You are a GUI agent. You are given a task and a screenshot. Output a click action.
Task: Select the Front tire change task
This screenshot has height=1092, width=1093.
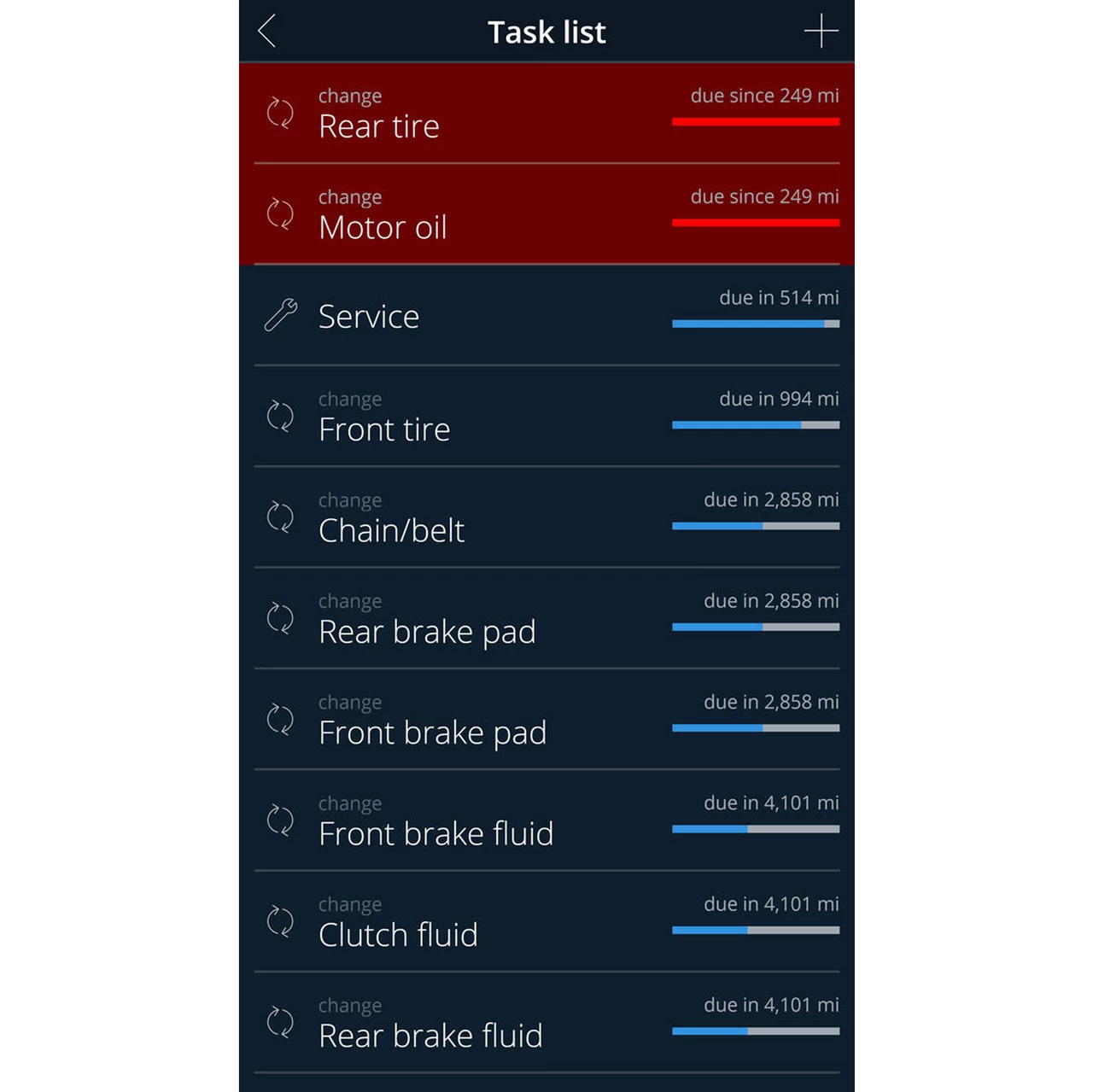coord(546,417)
